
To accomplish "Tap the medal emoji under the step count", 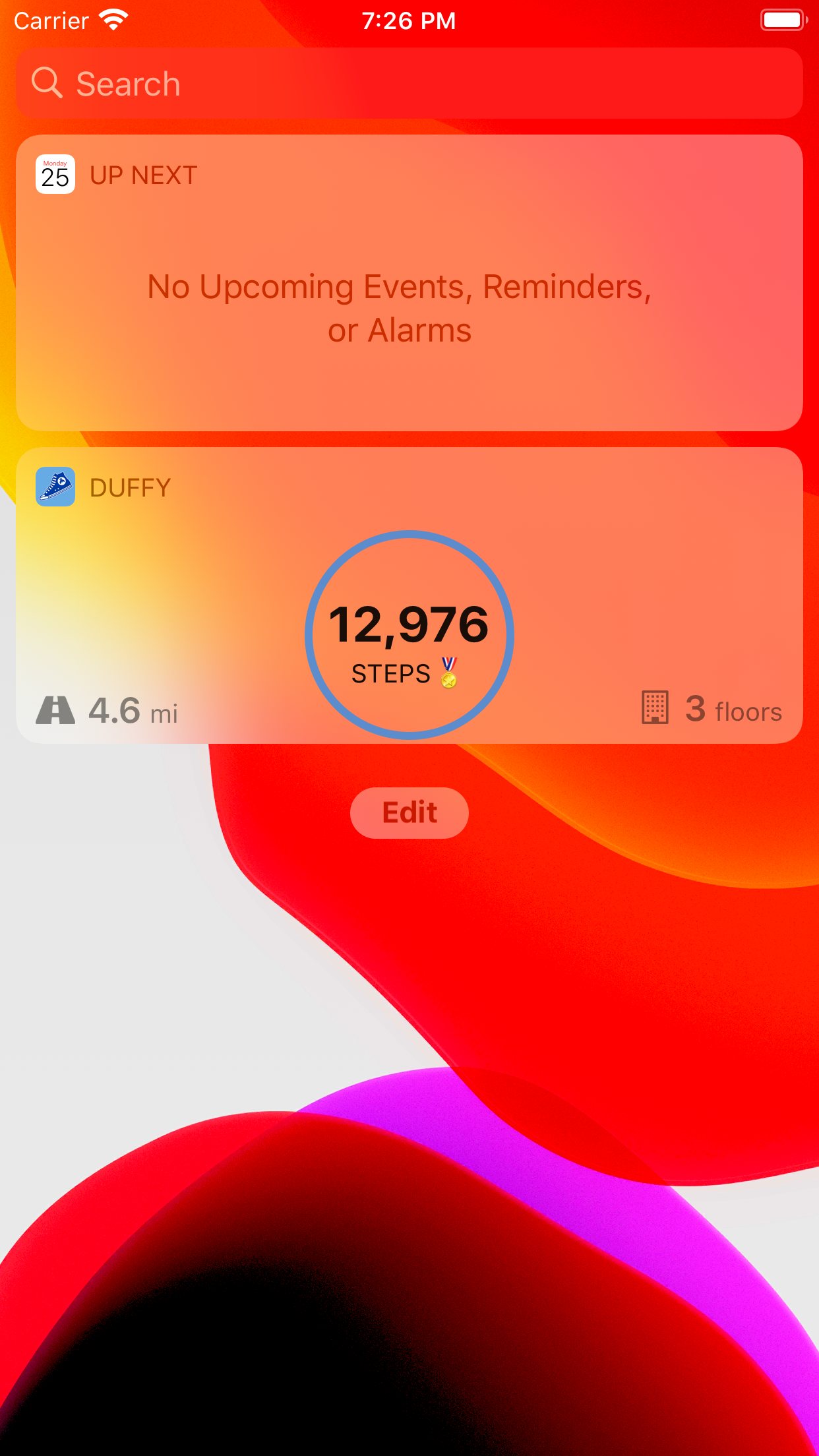I will [450, 674].
